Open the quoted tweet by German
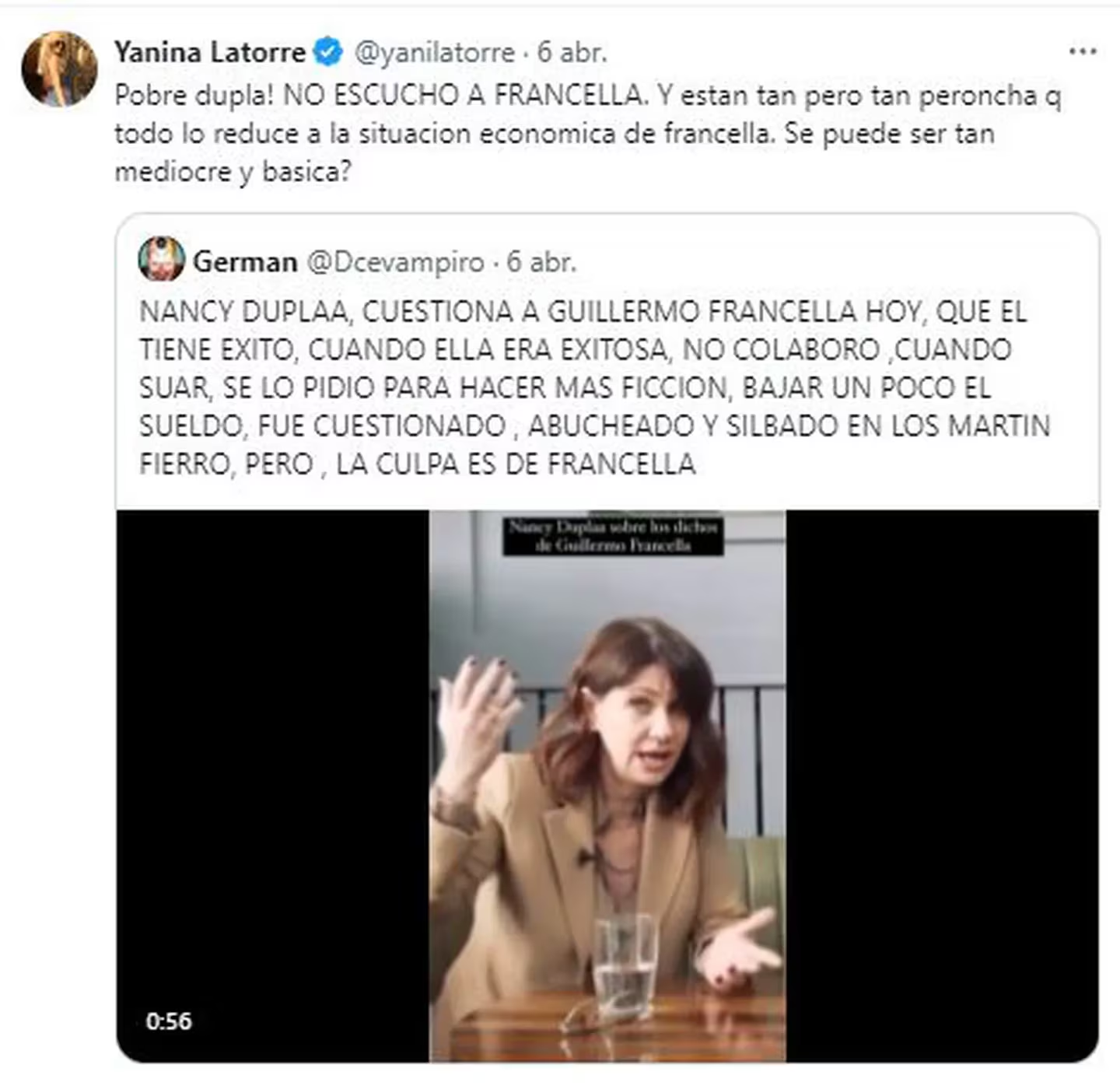Viewport: 1120px width, 1089px height. coord(595,387)
